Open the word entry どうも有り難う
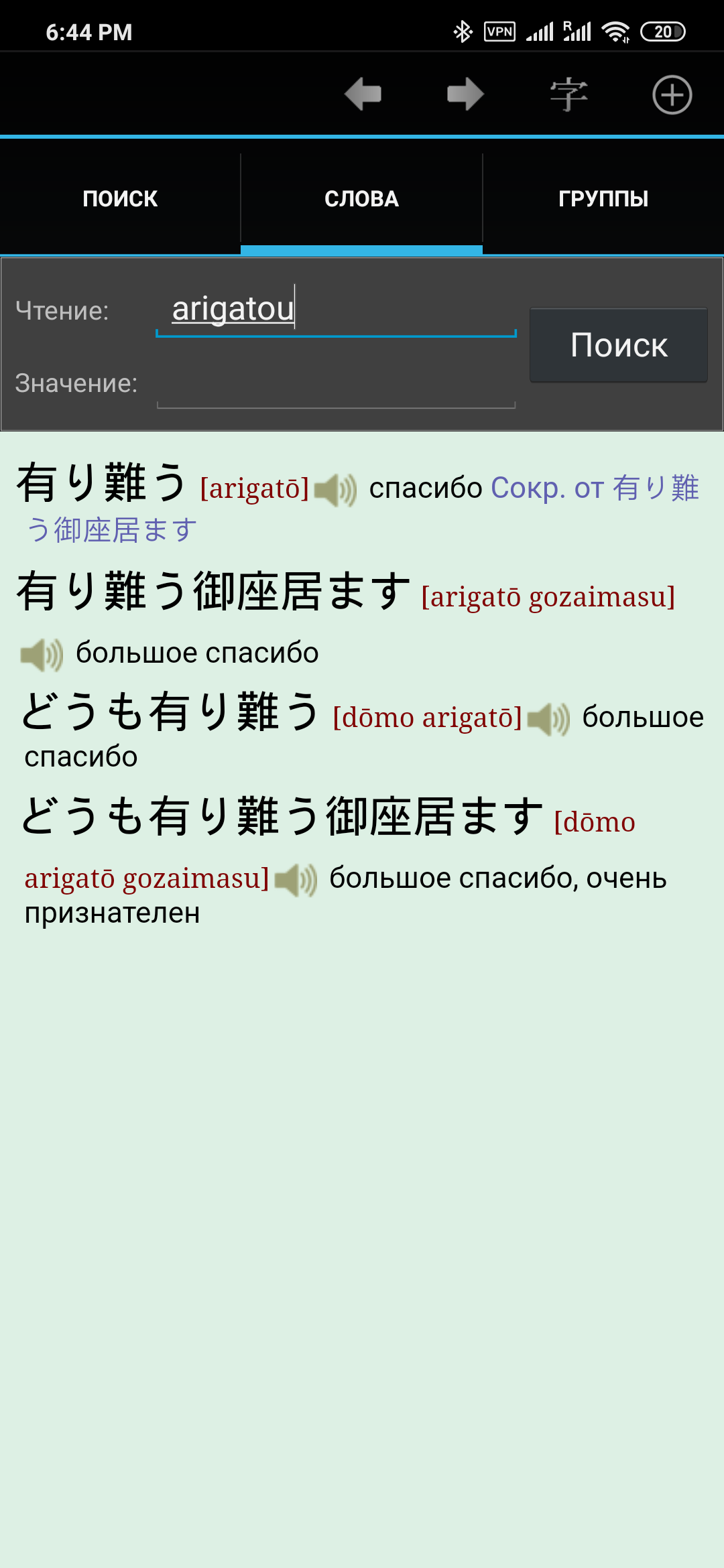The image size is (724, 1568). coord(170,712)
